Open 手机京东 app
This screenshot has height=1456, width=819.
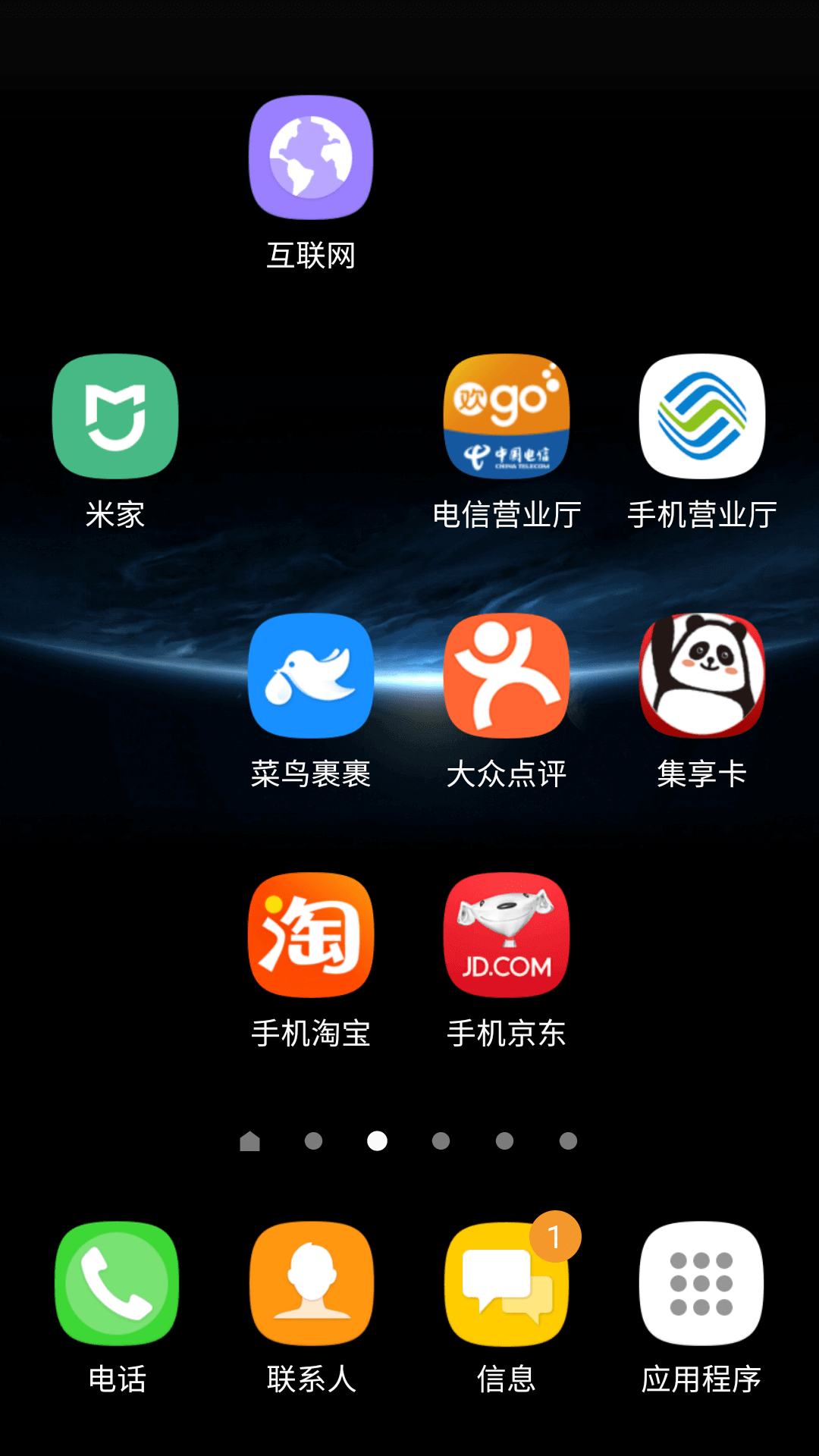[x=507, y=935]
